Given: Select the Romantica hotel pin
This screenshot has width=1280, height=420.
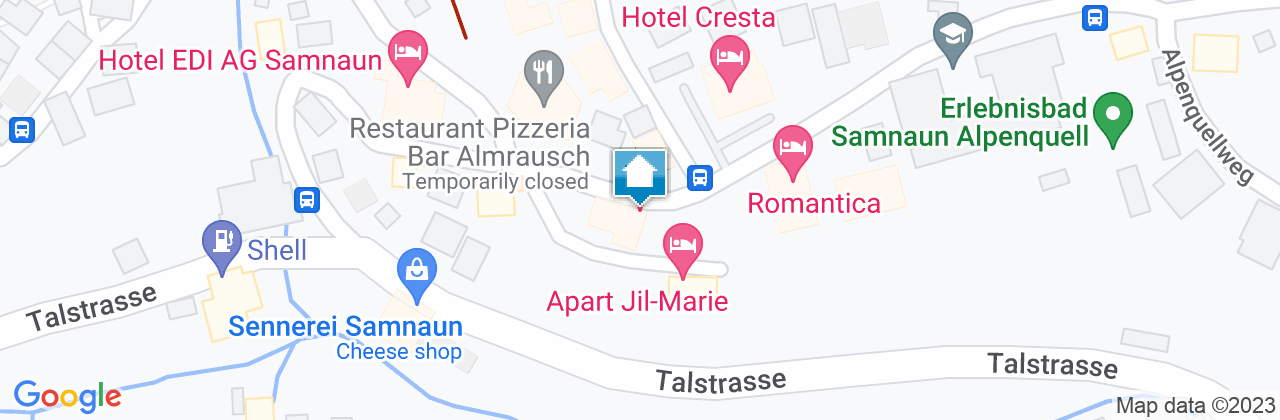Looking at the screenshot, I should tap(792, 150).
